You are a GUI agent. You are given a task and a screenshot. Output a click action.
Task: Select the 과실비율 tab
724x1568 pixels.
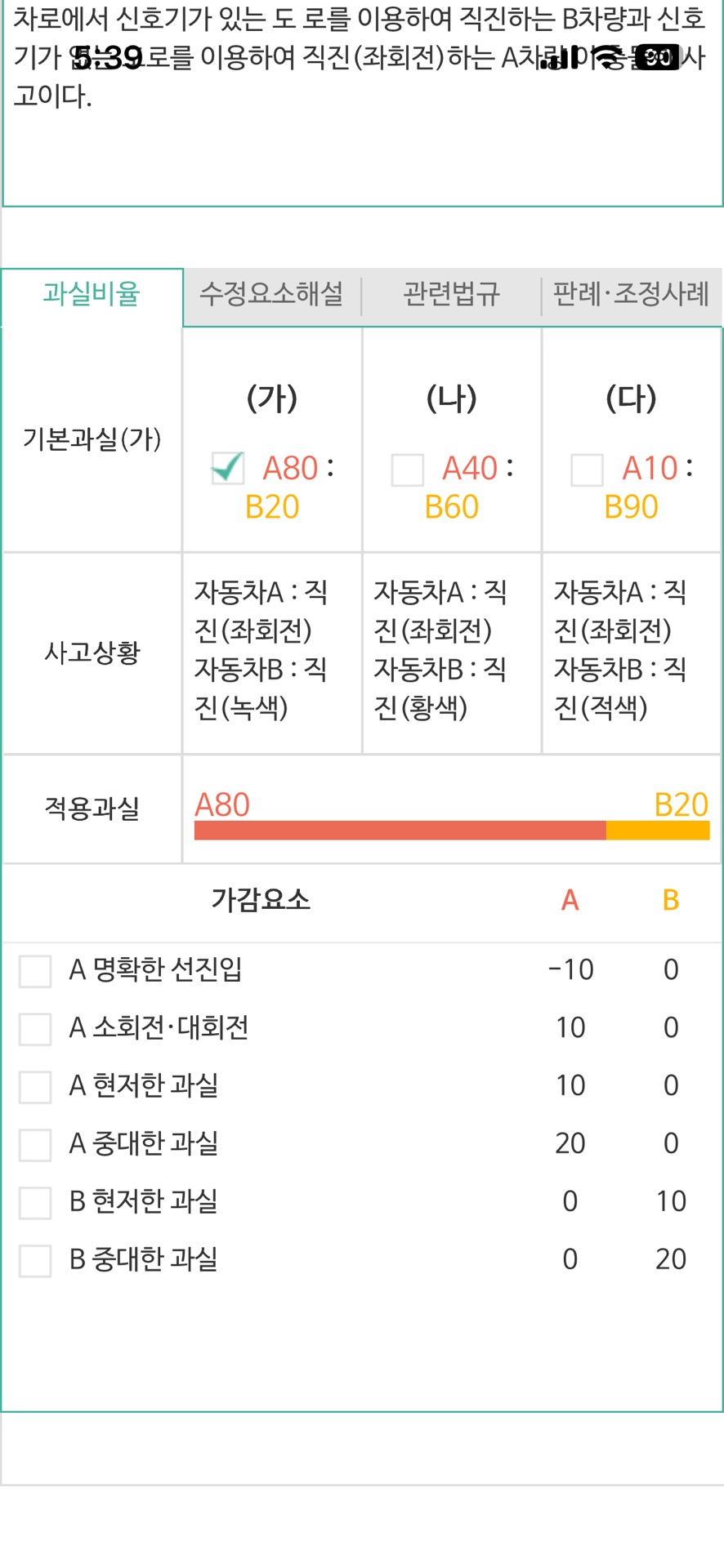point(92,294)
